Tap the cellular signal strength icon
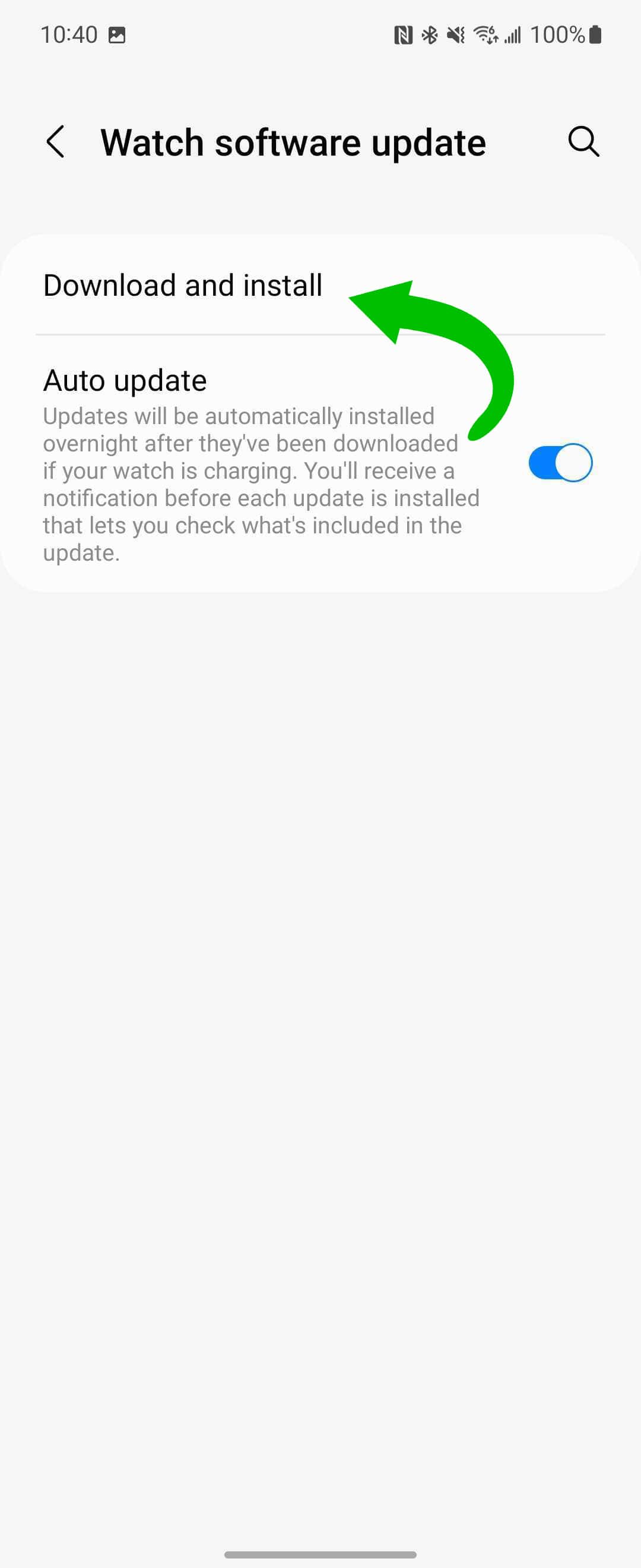This screenshot has height=1568, width=641. coord(514,34)
